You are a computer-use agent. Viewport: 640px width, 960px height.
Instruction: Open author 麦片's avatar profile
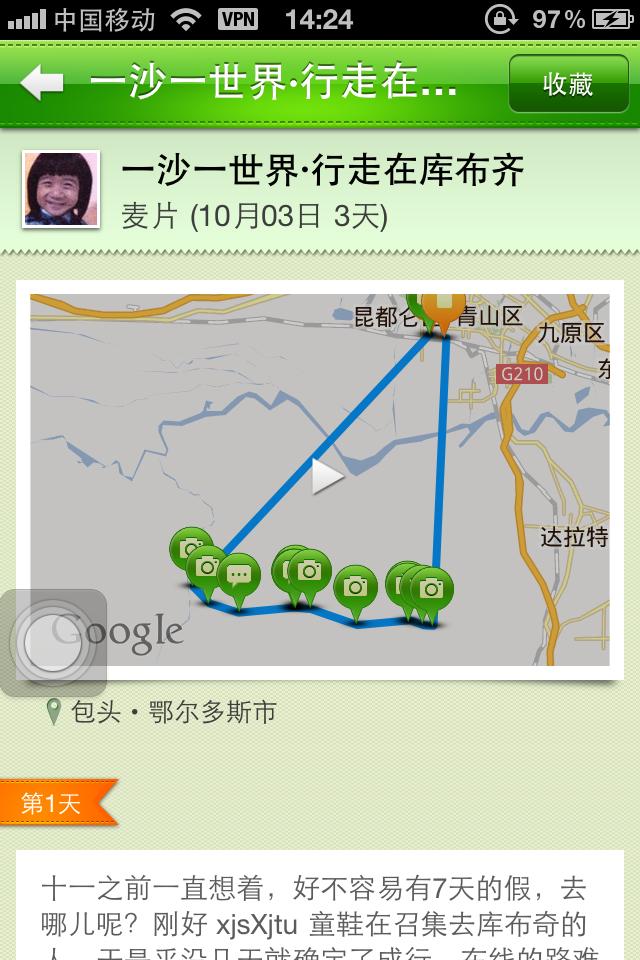click(x=61, y=189)
